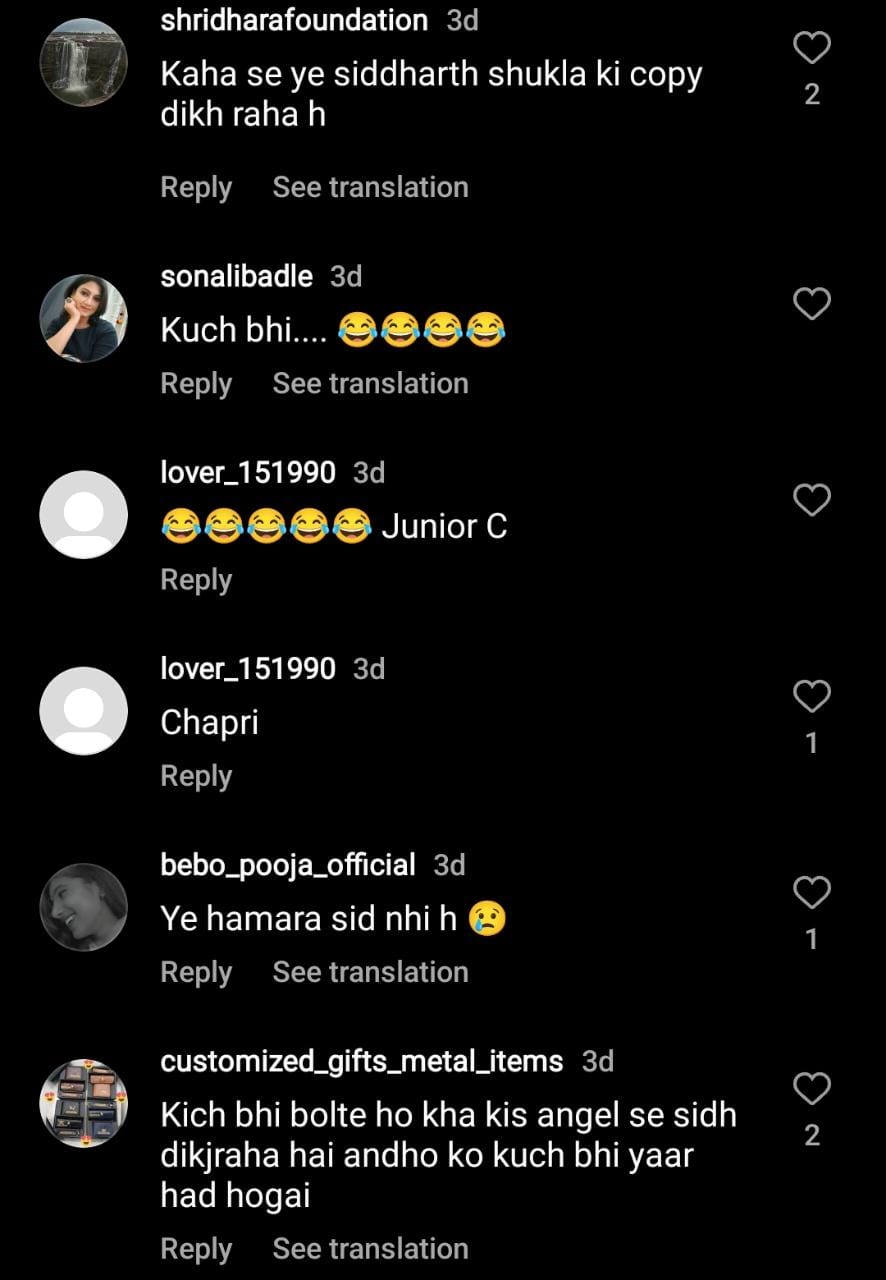This screenshot has height=1280, width=886.
Task: Like customized_gifts_metal_items' comment
Action: pos(811,1088)
